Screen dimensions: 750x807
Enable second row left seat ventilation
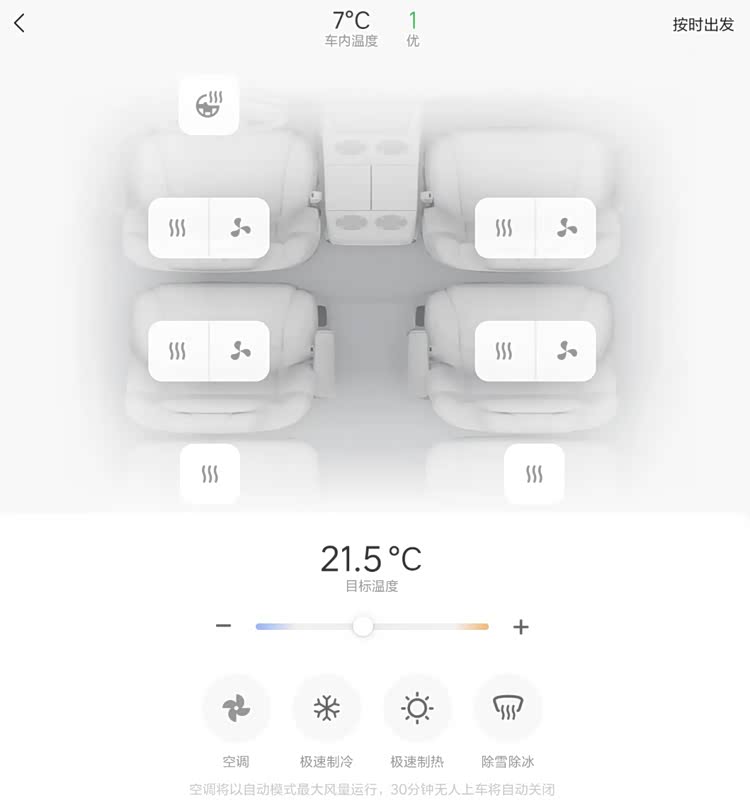240,351
